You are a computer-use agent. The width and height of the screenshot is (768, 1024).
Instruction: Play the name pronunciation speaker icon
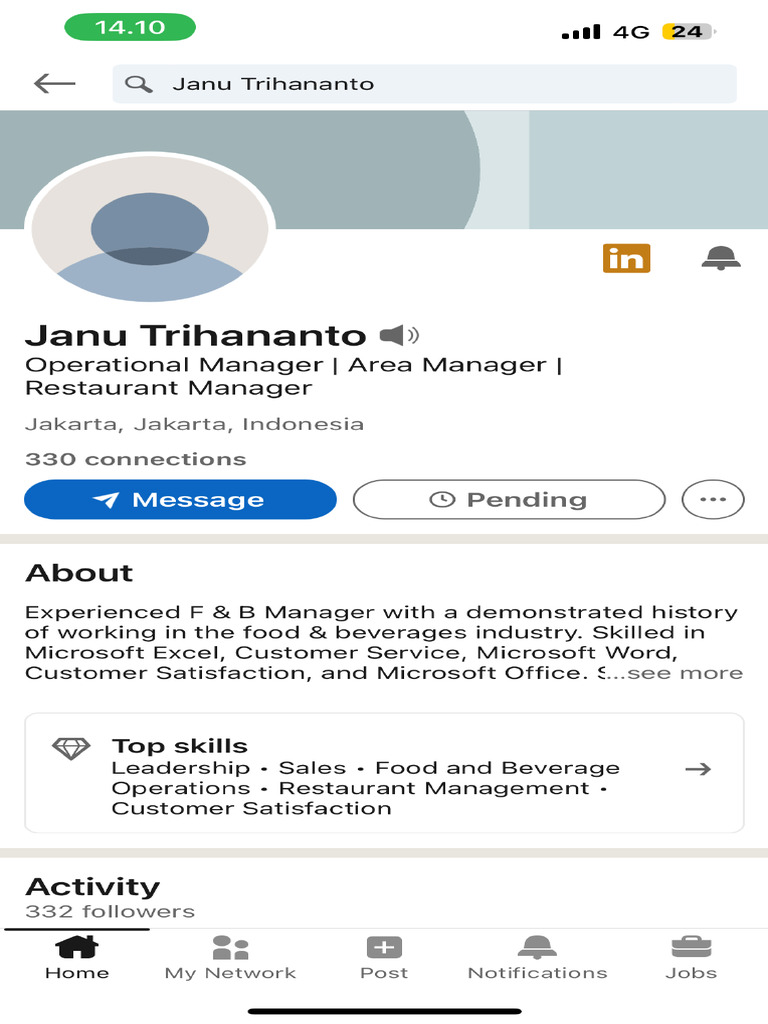[x=399, y=335]
